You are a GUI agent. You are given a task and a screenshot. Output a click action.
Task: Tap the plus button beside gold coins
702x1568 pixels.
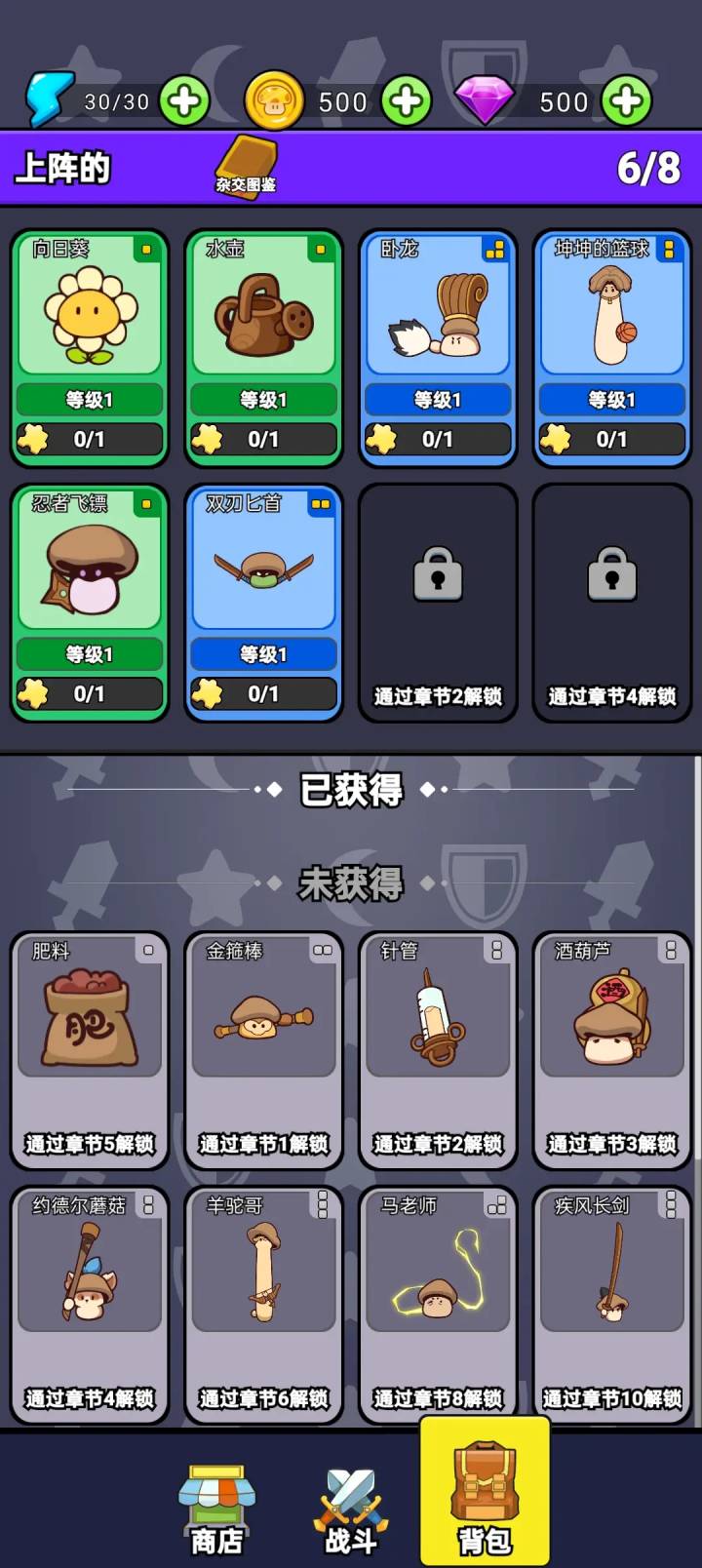click(x=406, y=100)
